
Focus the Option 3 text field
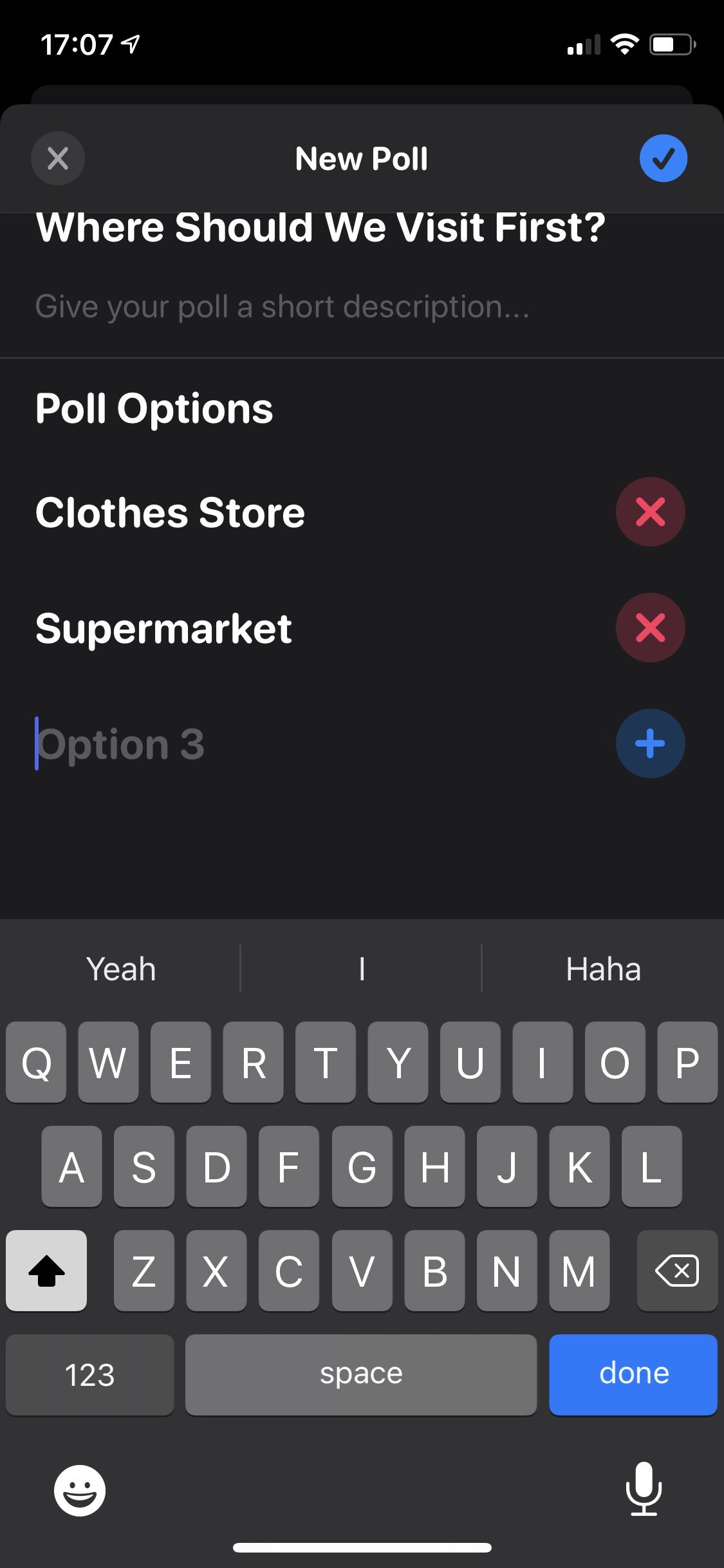point(257,744)
